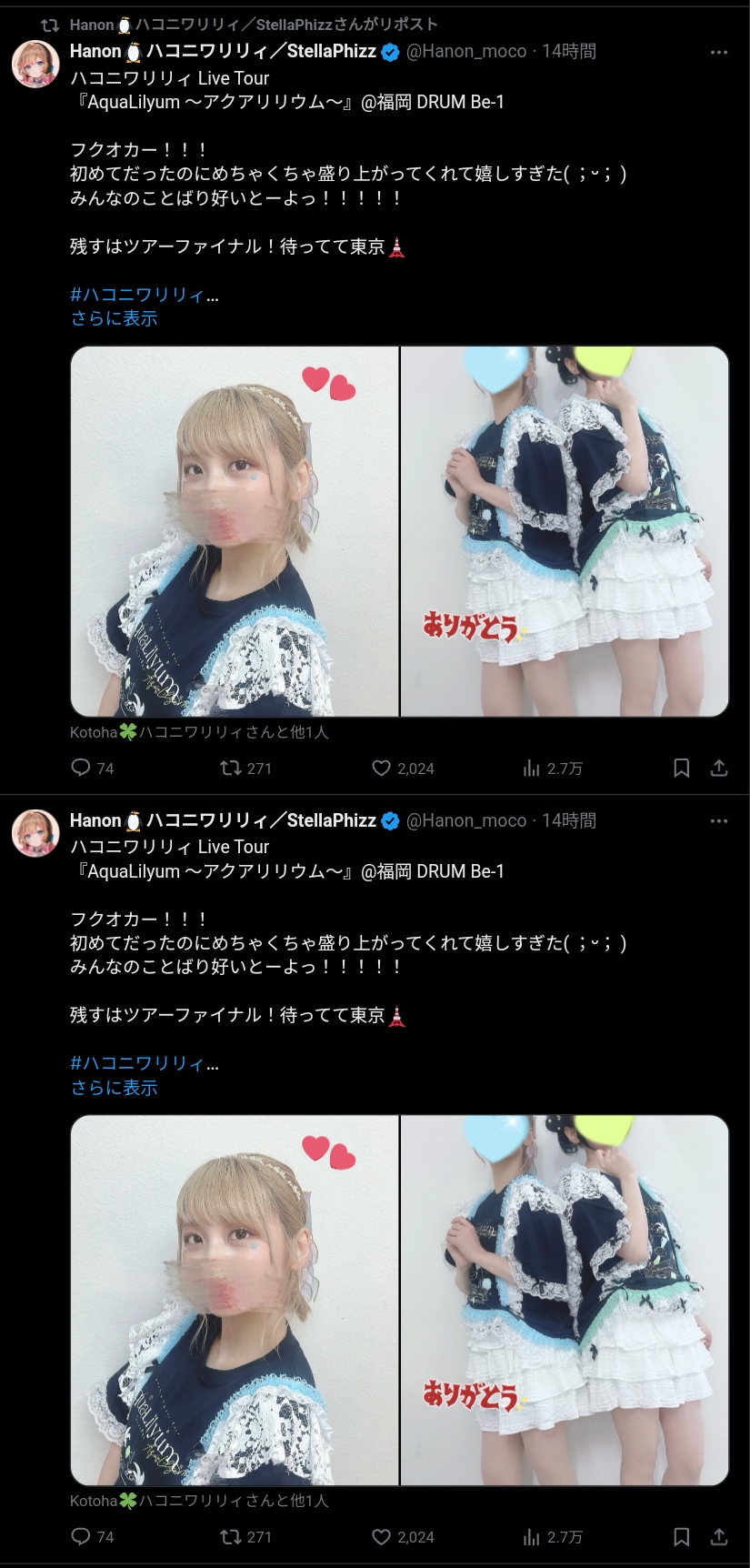Open the first post's overflow menu
750x1568 pixels.
pyautogui.click(x=719, y=52)
